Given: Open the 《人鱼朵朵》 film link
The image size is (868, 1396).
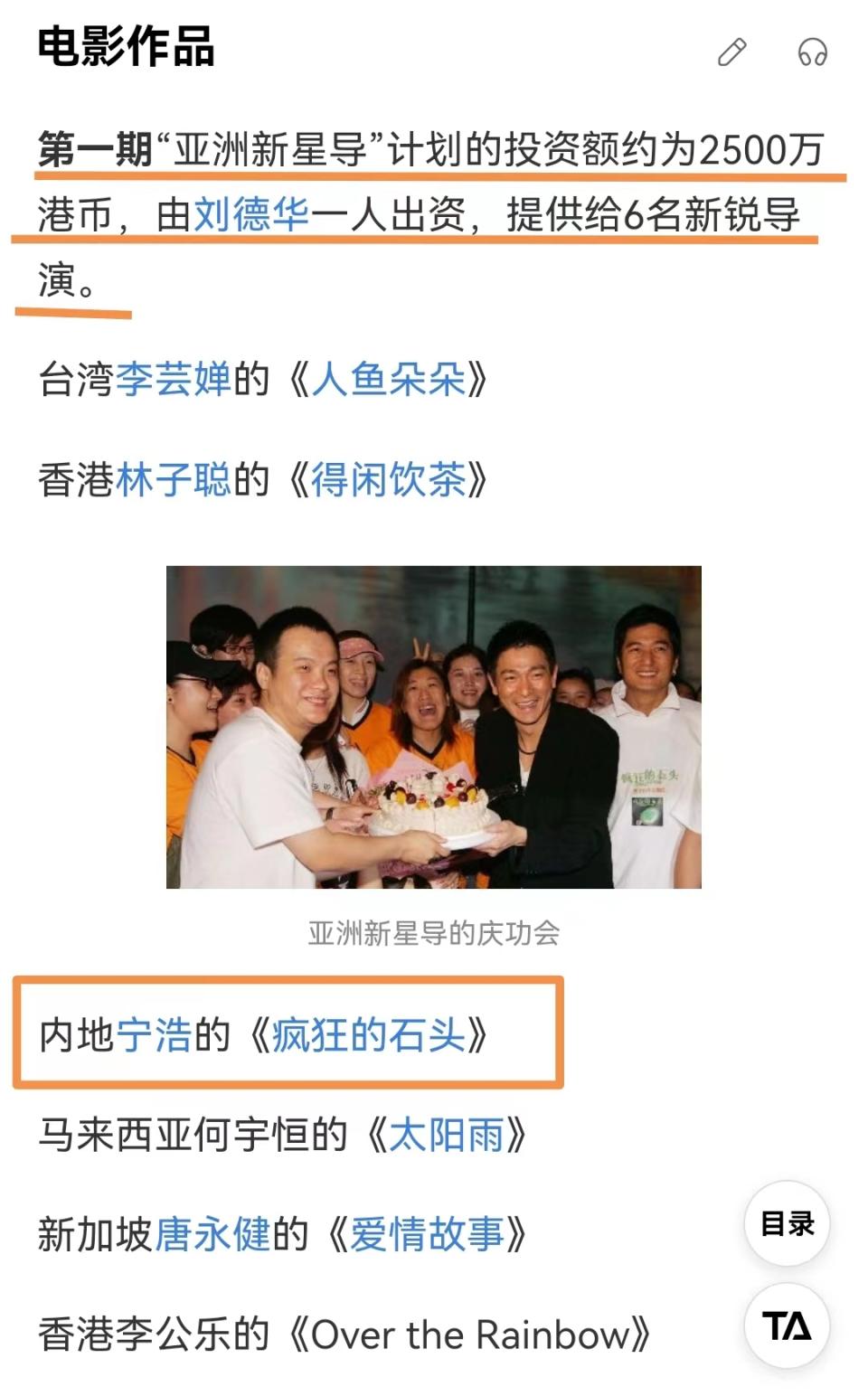Looking at the screenshot, I should pyautogui.click(x=389, y=379).
